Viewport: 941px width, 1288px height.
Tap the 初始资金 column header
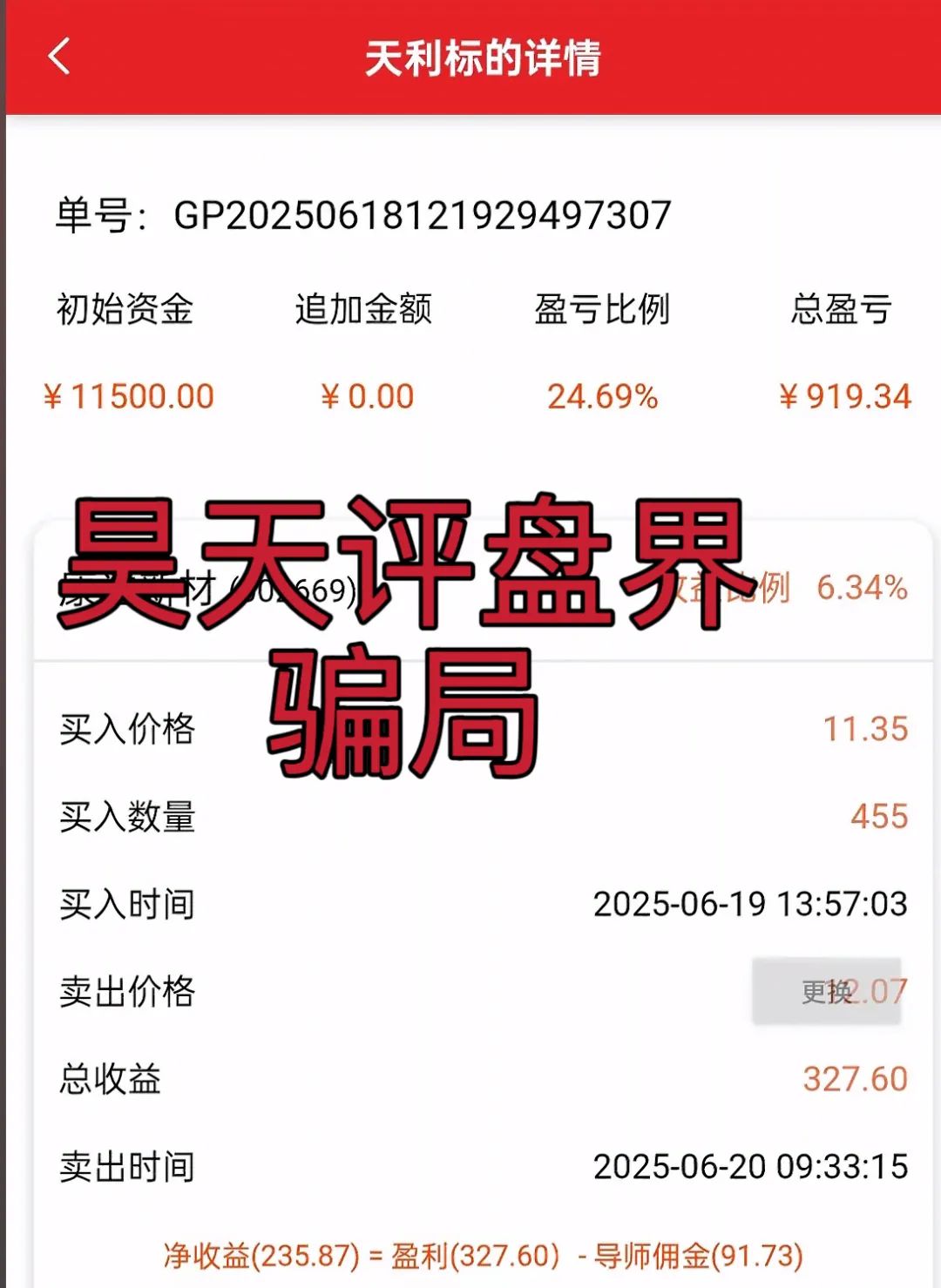(124, 309)
